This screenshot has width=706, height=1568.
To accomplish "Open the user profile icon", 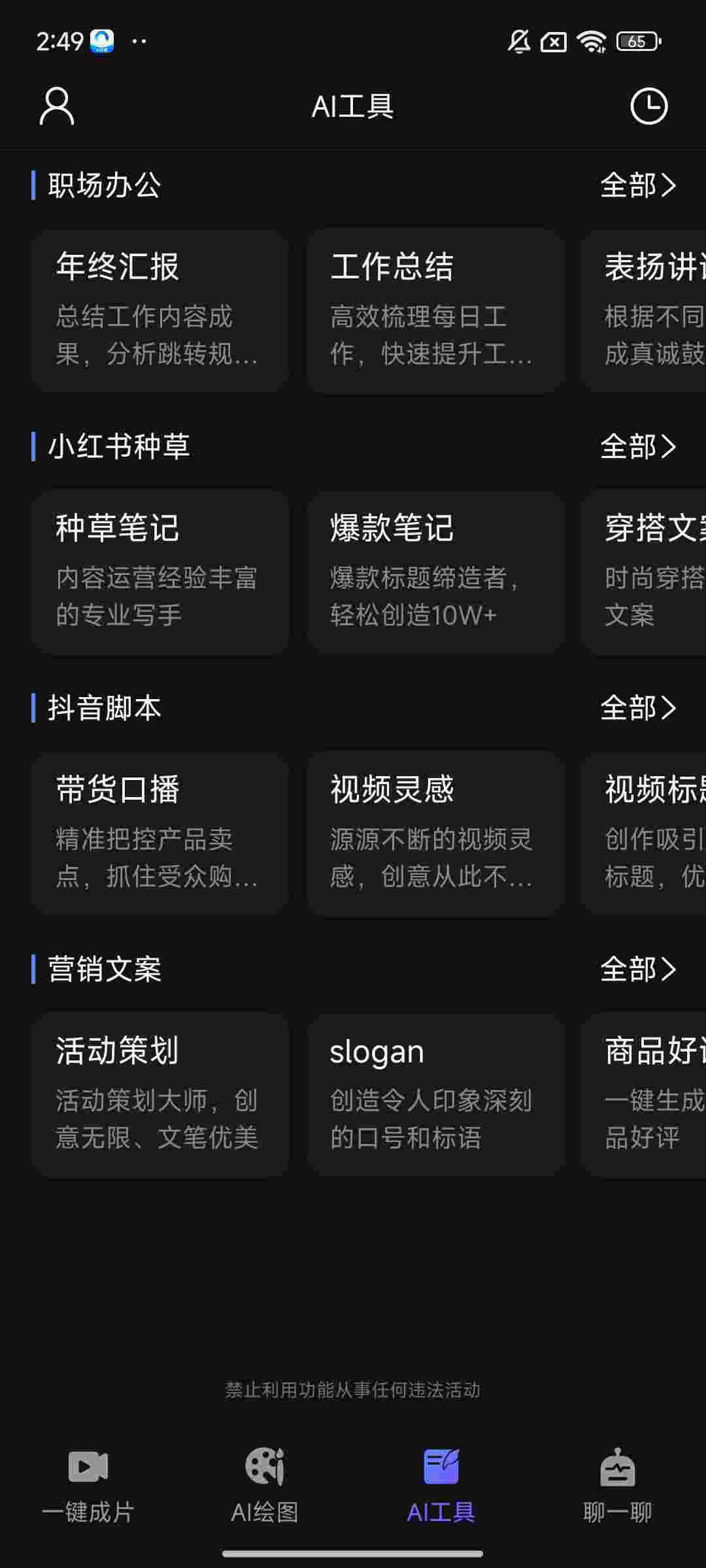I will coord(57,106).
